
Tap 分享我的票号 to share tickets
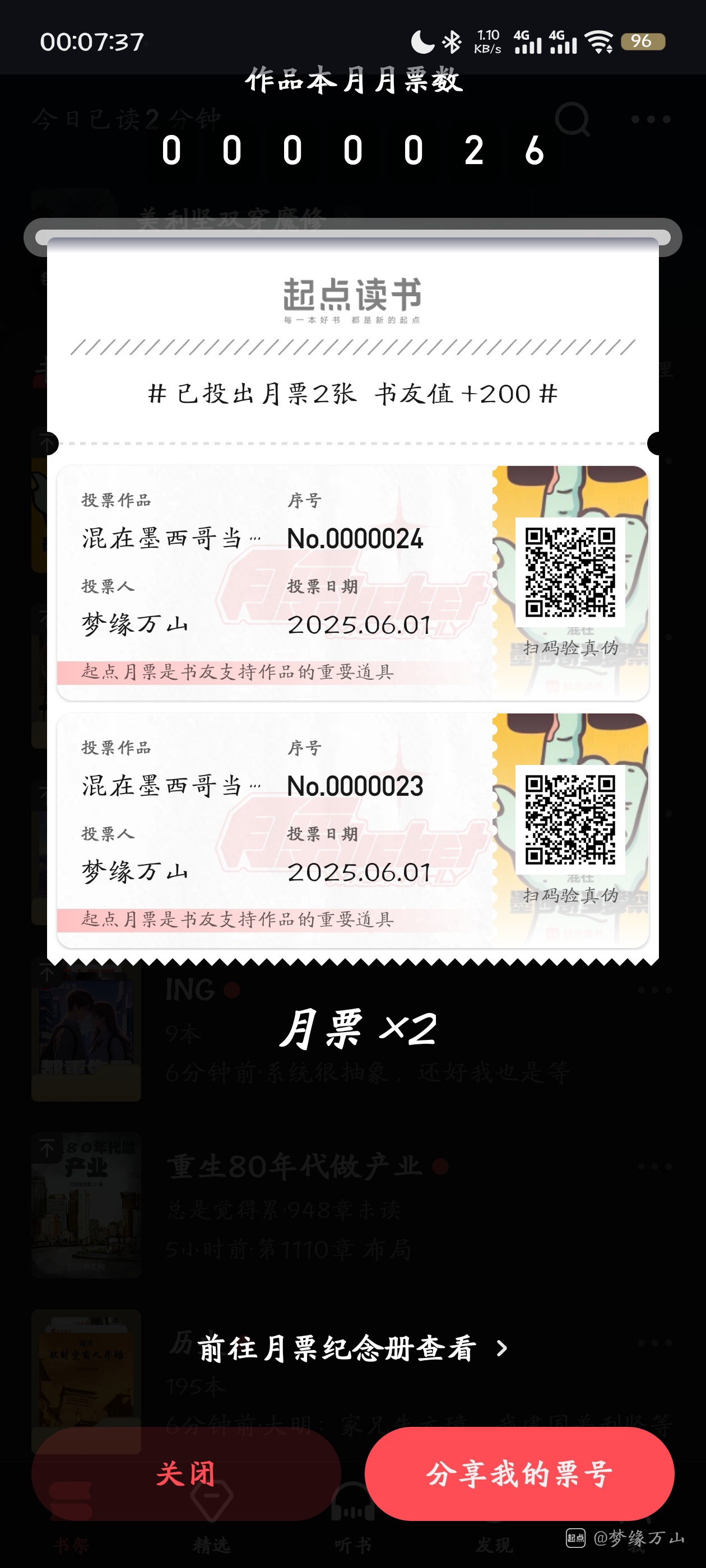(519, 1474)
